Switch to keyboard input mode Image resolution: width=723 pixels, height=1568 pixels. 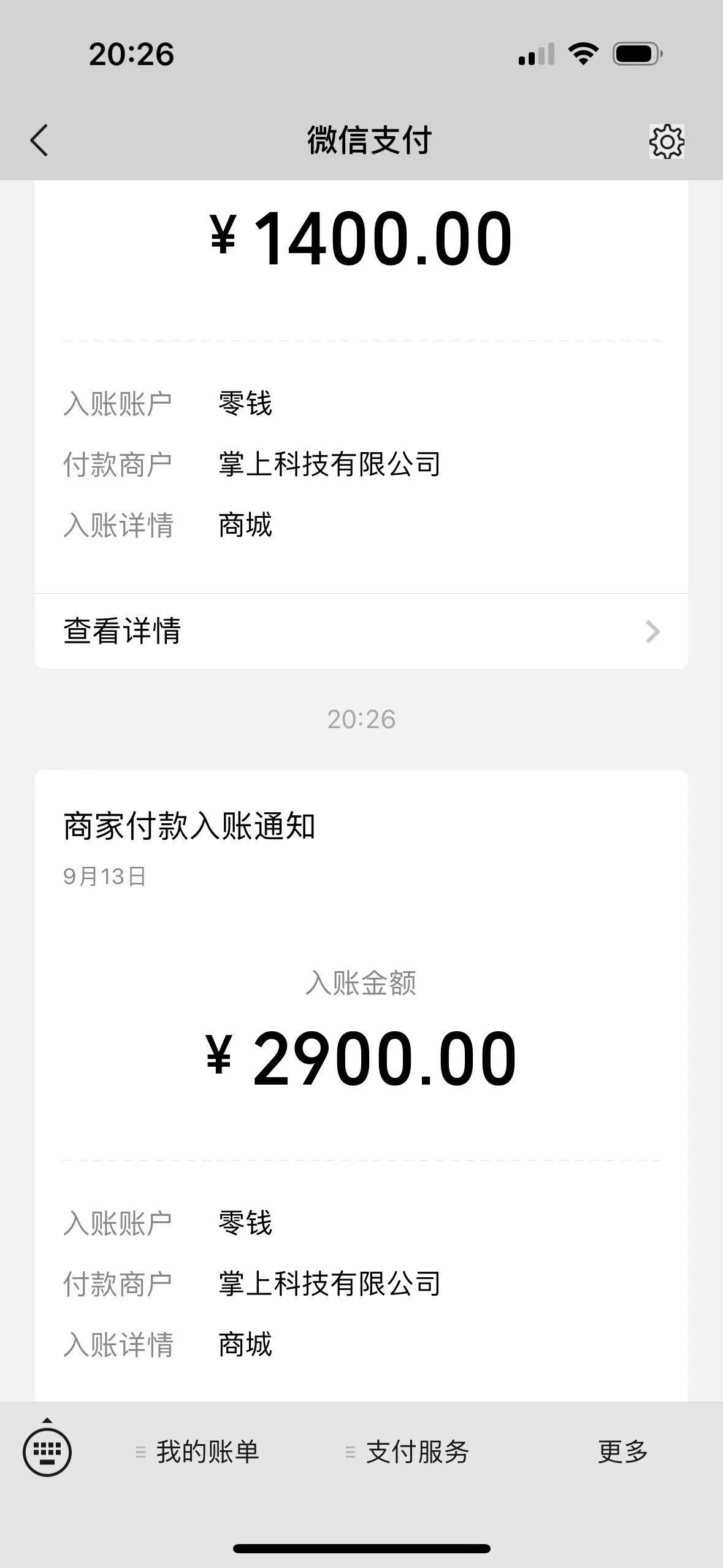(x=47, y=1452)
